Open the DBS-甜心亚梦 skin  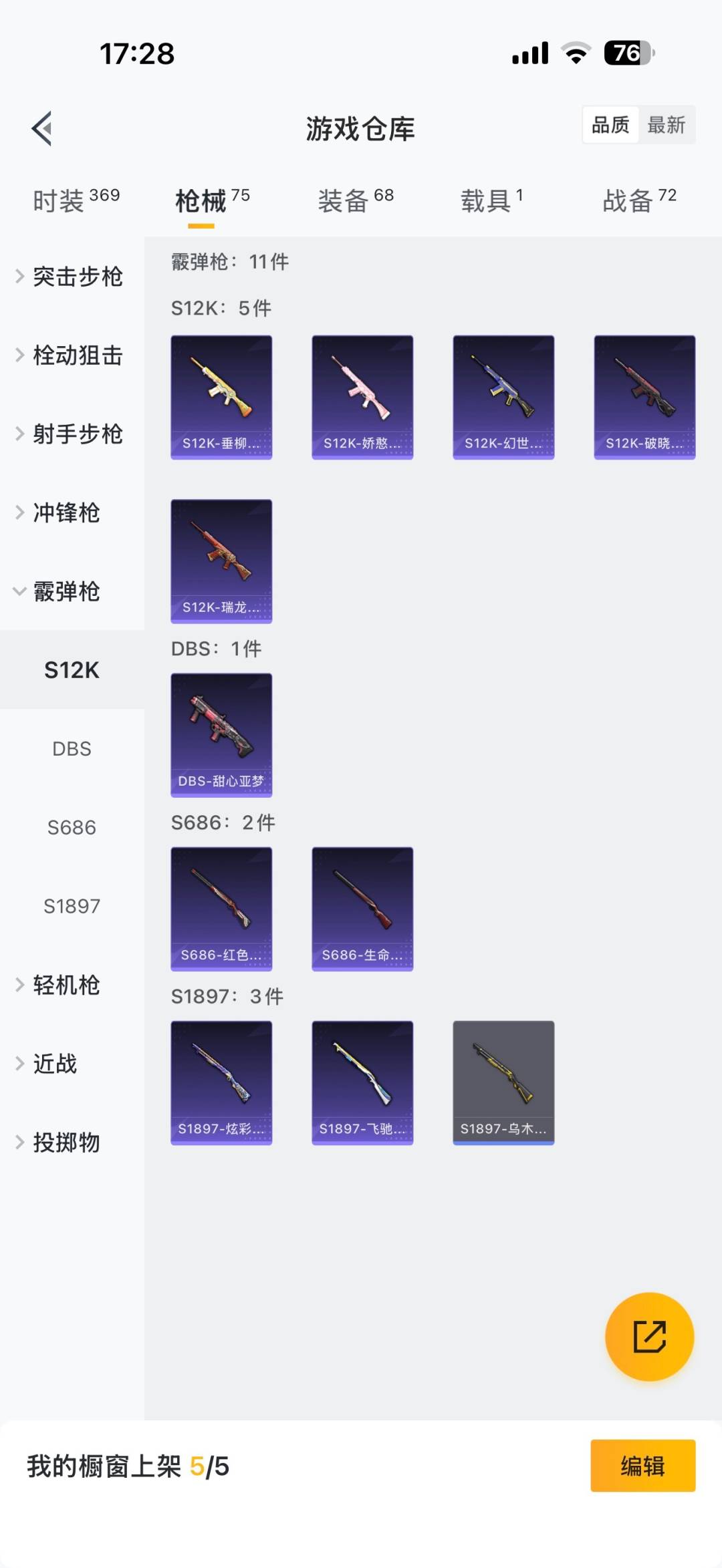click(x=221, y=735)
